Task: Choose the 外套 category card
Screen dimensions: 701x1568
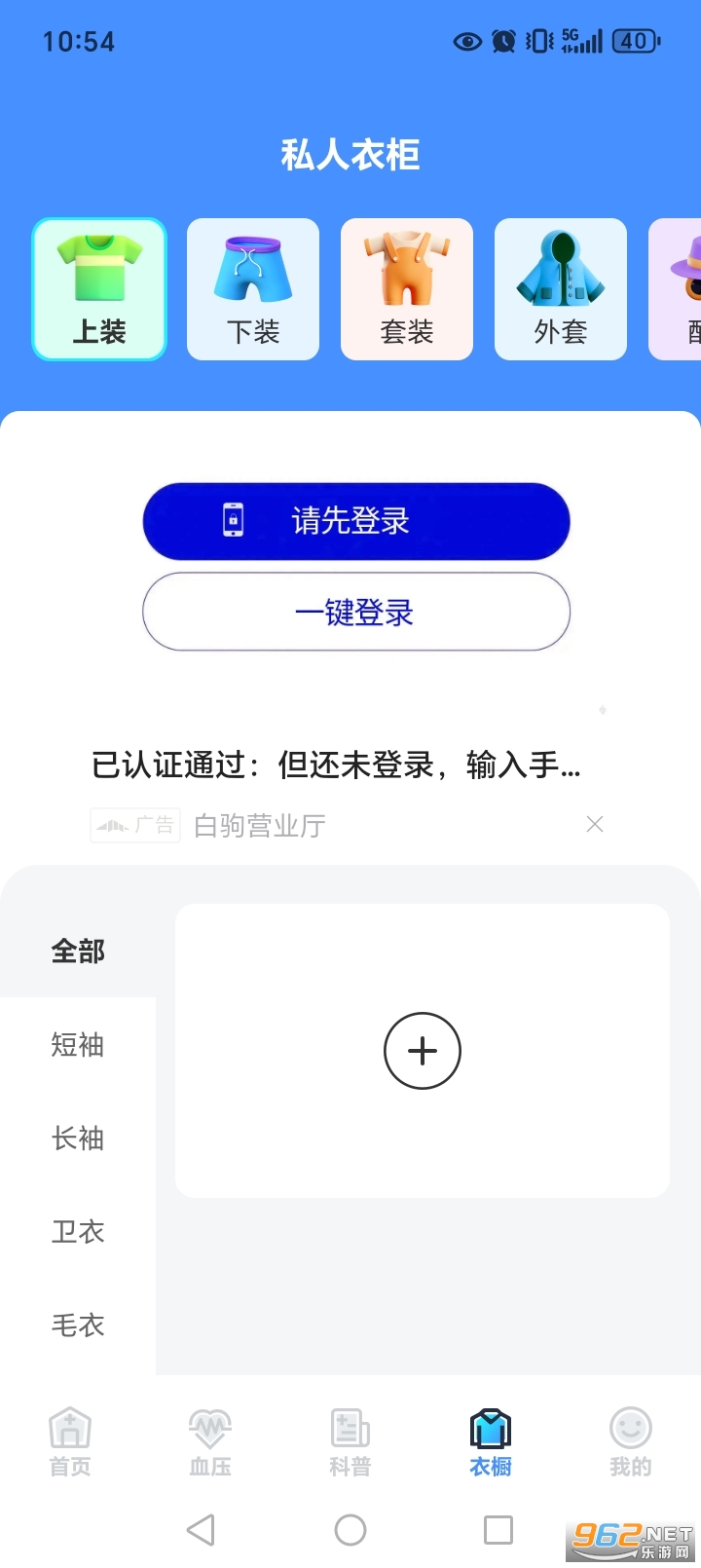Action: pos(561,289)
